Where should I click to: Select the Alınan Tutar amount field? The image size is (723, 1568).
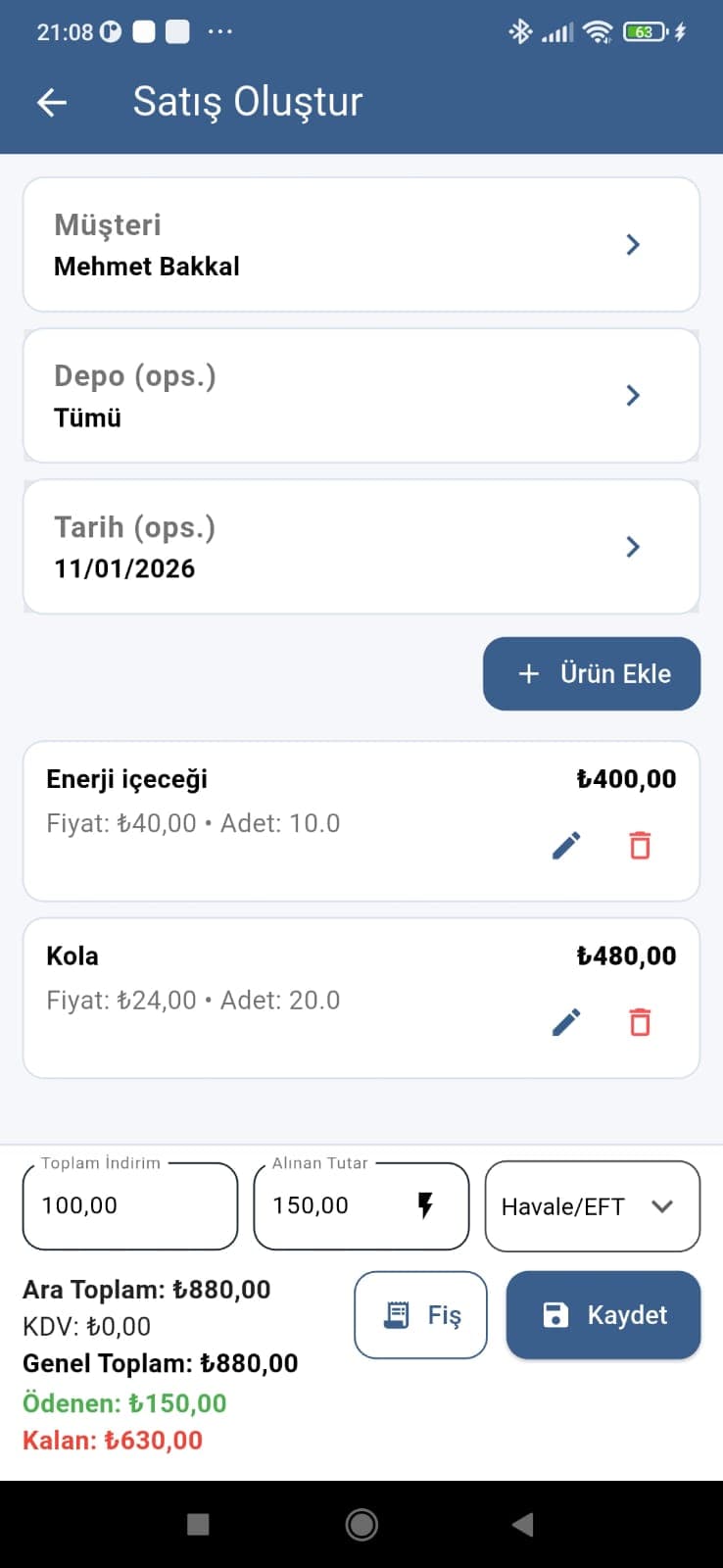point(333,1206)
